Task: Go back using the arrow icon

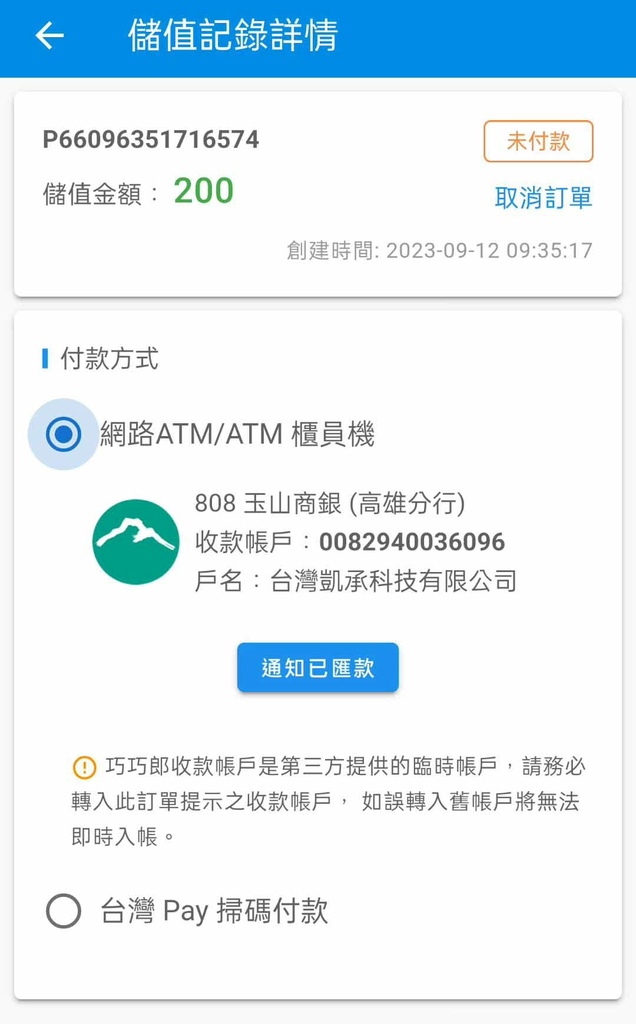Action: pos(50,35)
